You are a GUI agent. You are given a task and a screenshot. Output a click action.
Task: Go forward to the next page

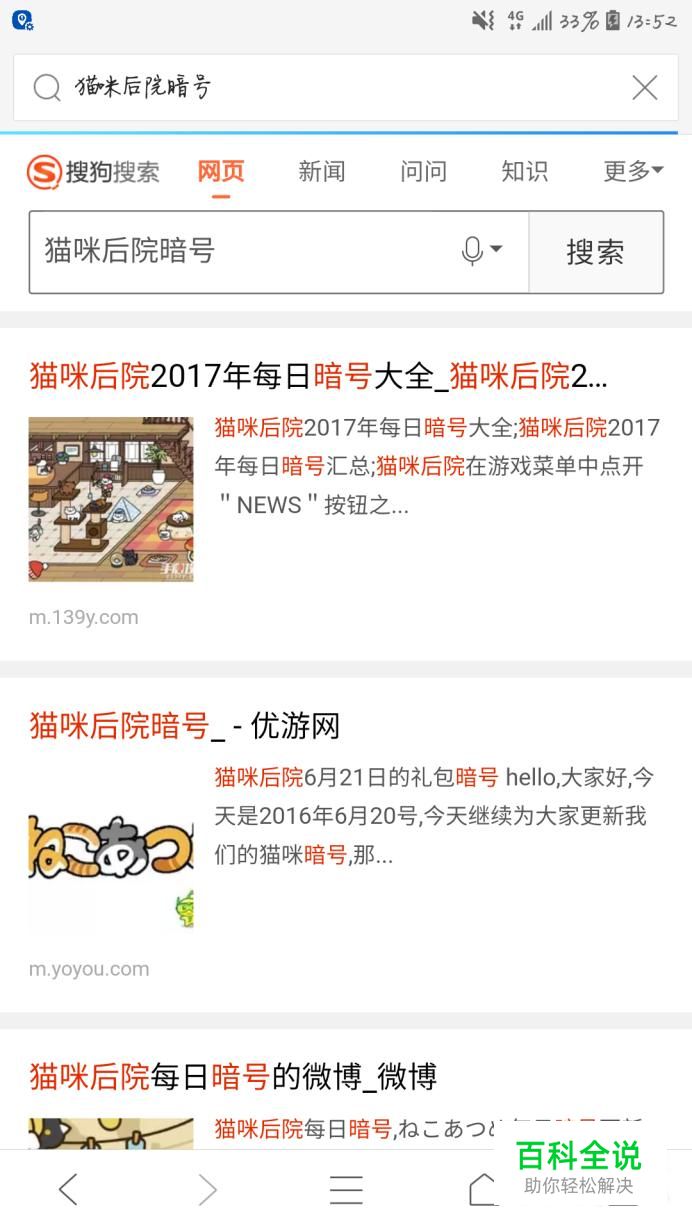(x=207, y=1189)
